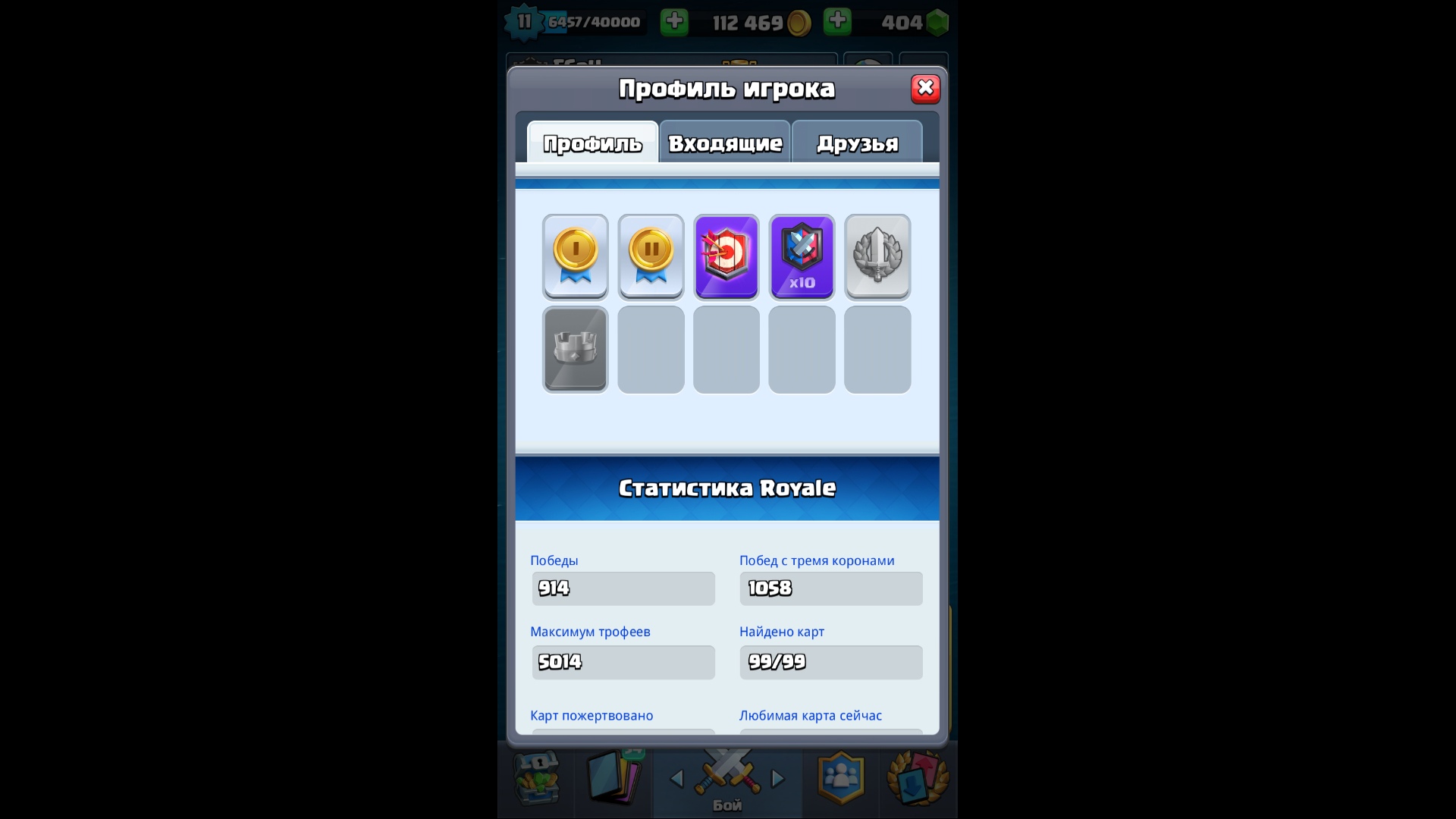Tap the silver sword wreath badge

point(877,256)
